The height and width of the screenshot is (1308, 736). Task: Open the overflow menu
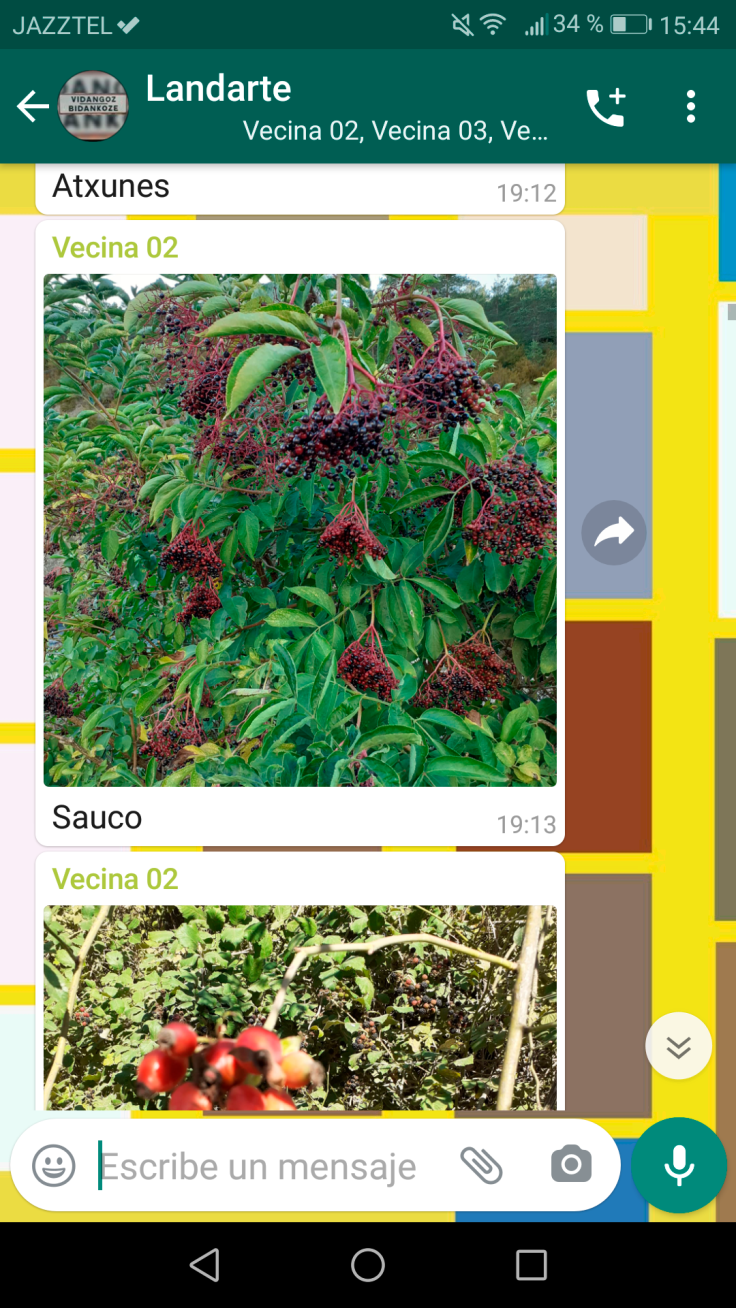(x=690, y=107)
